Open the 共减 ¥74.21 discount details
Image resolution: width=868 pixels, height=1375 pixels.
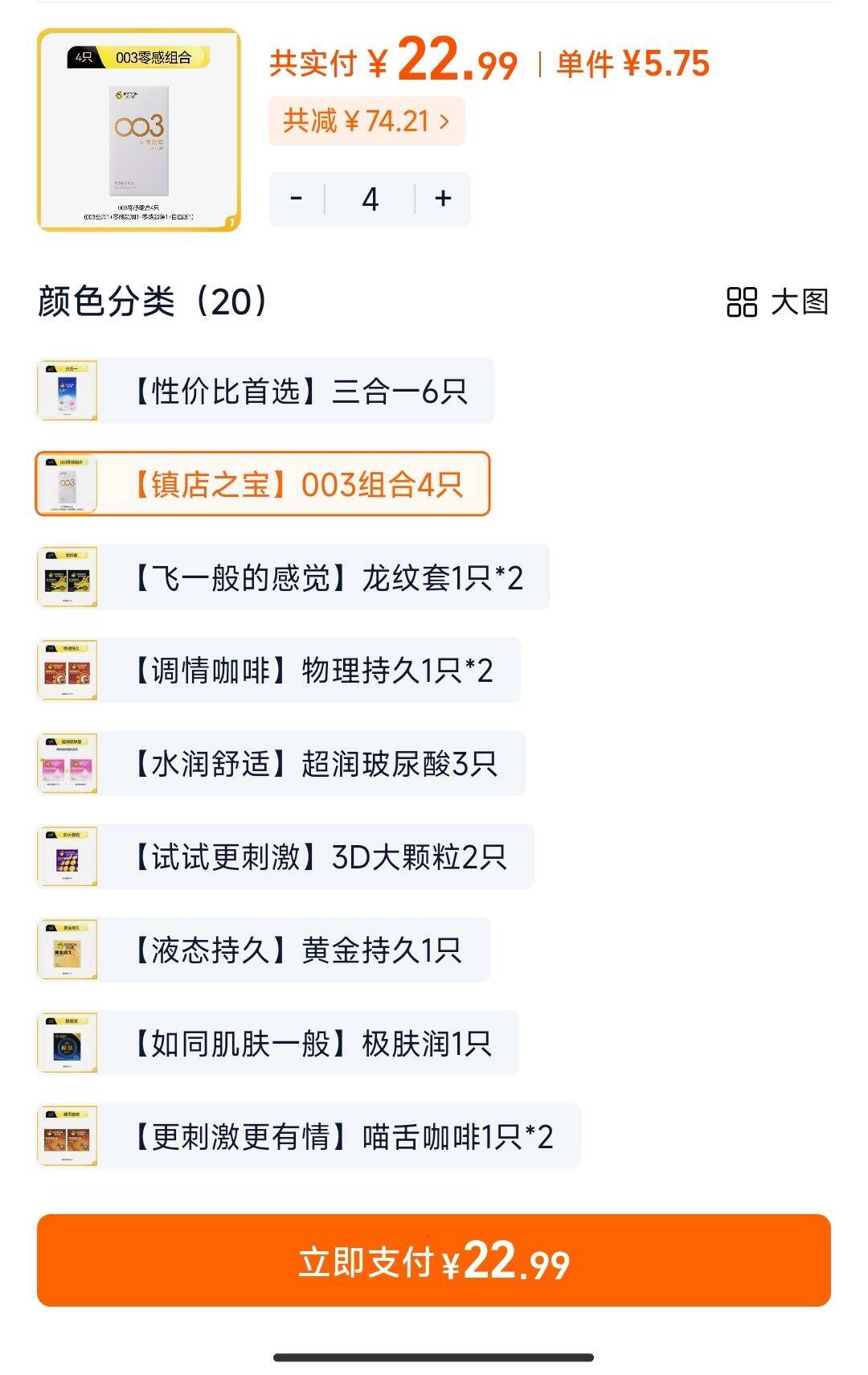(366, 121)
